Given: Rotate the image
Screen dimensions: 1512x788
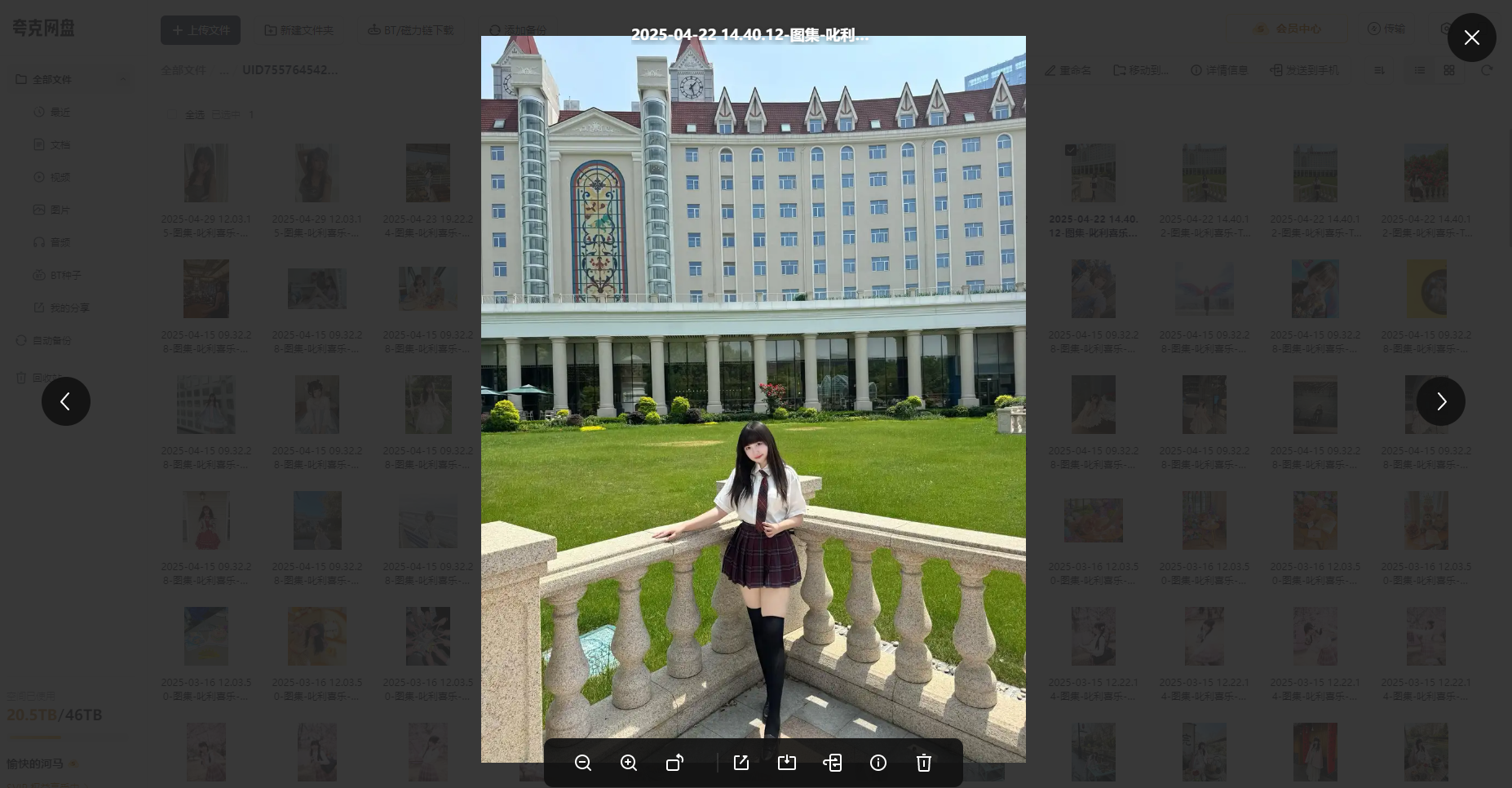Looking at the screenshot, I should tap(674, 763).
